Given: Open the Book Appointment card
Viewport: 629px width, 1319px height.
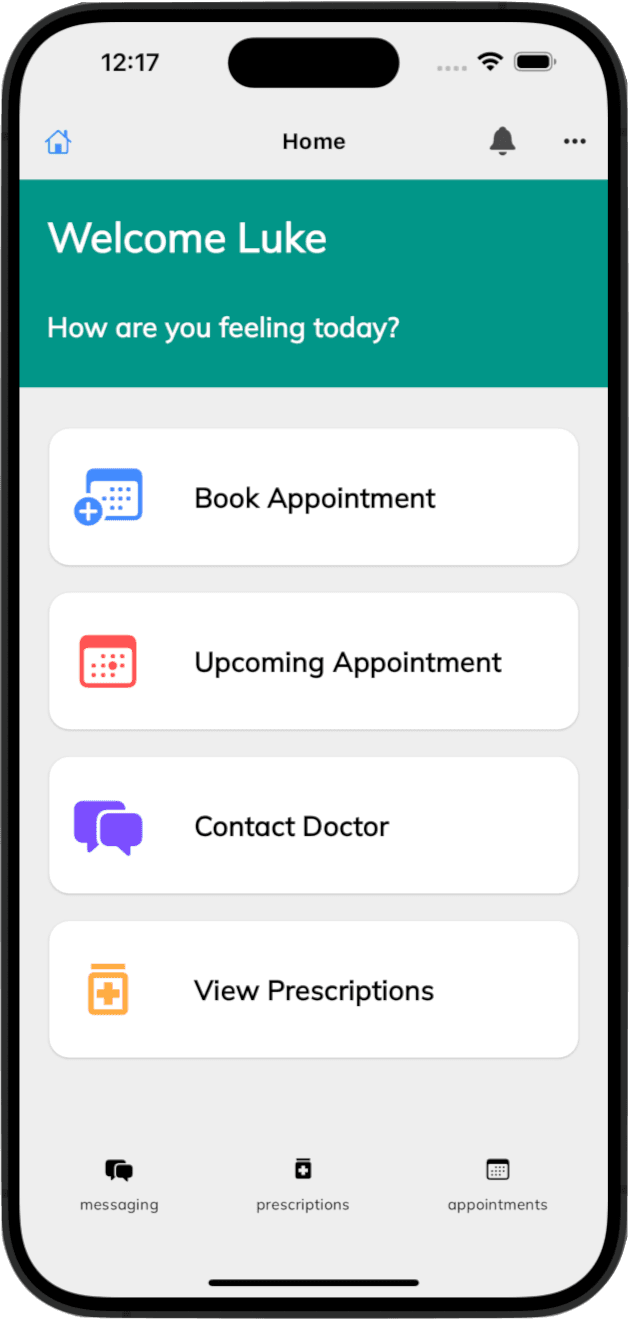Looking at the screenshot, I should 313,497.
